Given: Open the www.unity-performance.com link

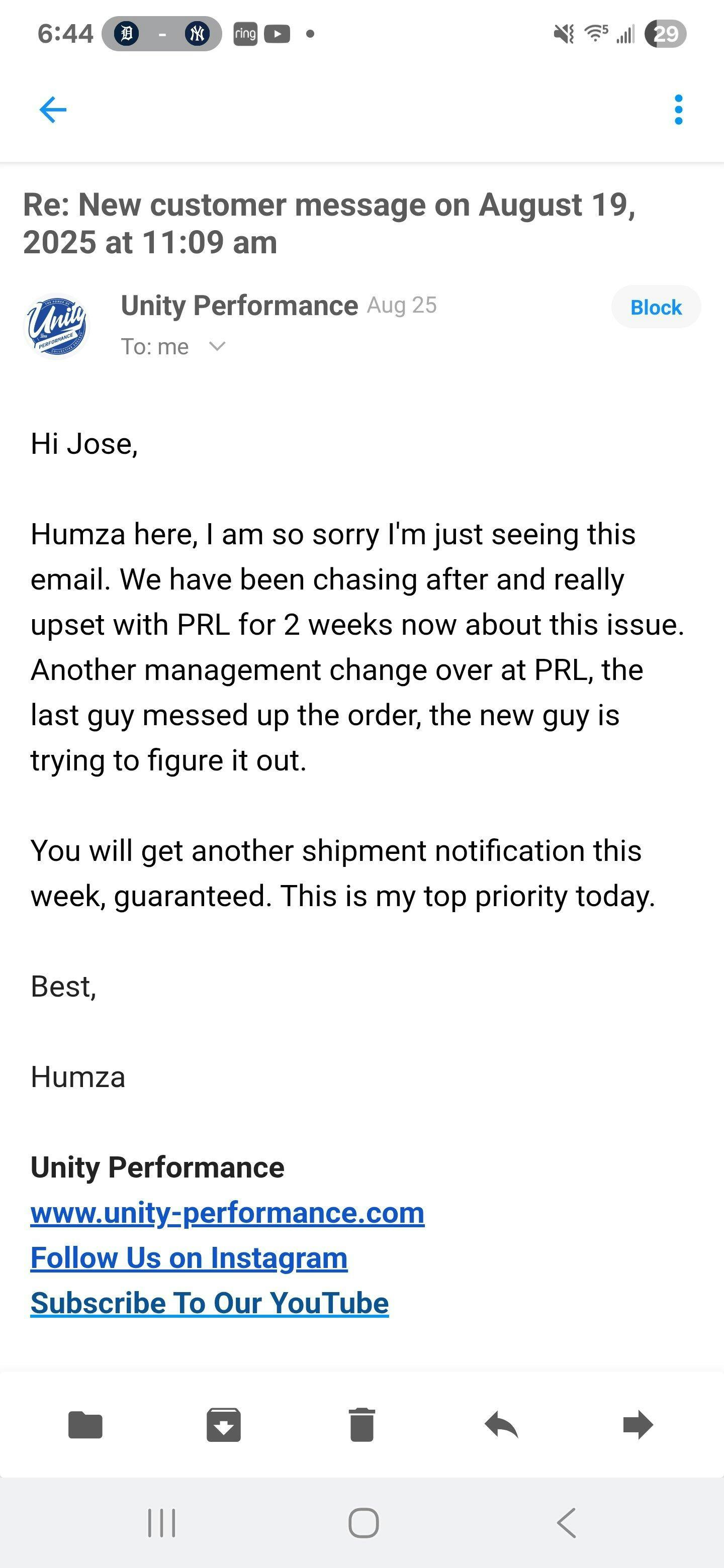Looking at the screenshot, I should pyautogui.click(x=227, y=1213).
